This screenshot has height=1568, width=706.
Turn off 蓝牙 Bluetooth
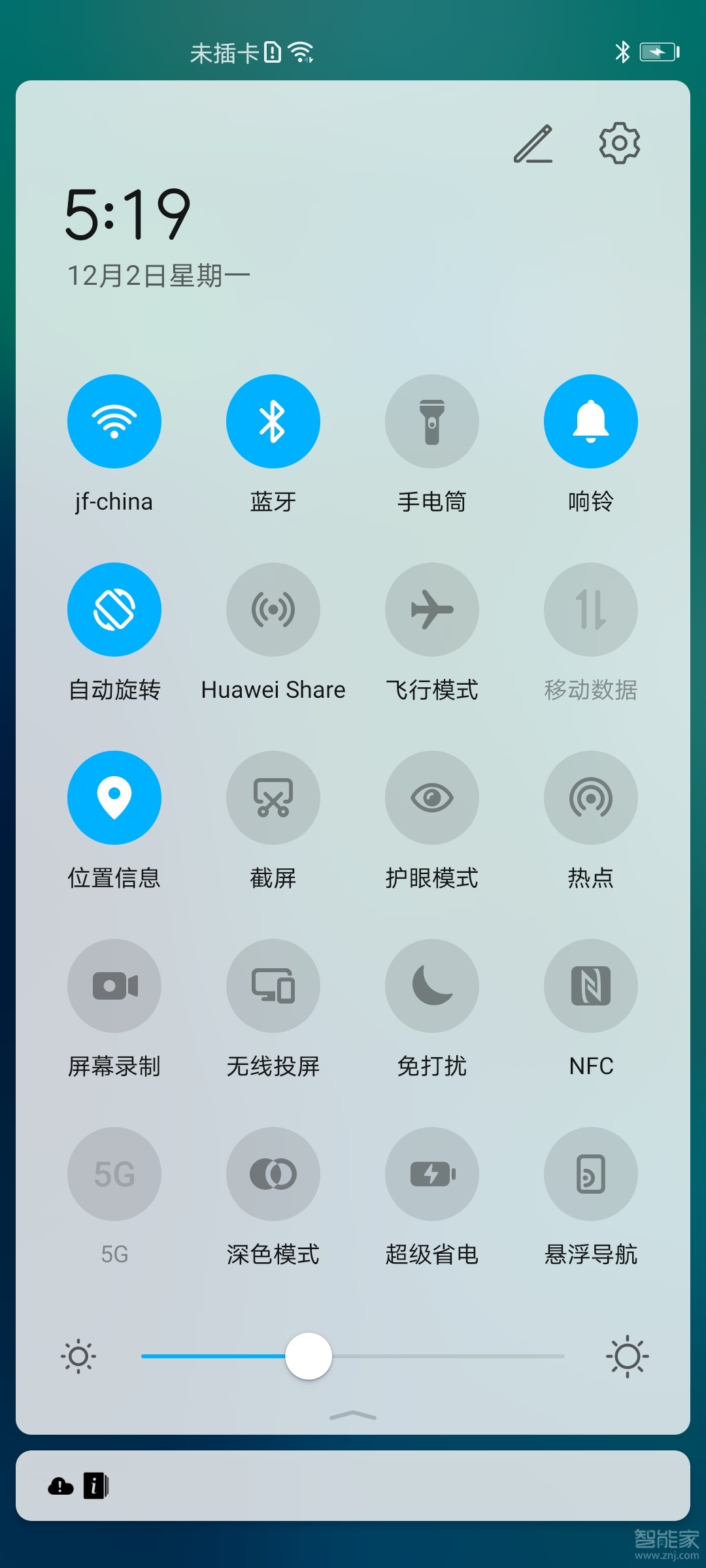(273, 421)
